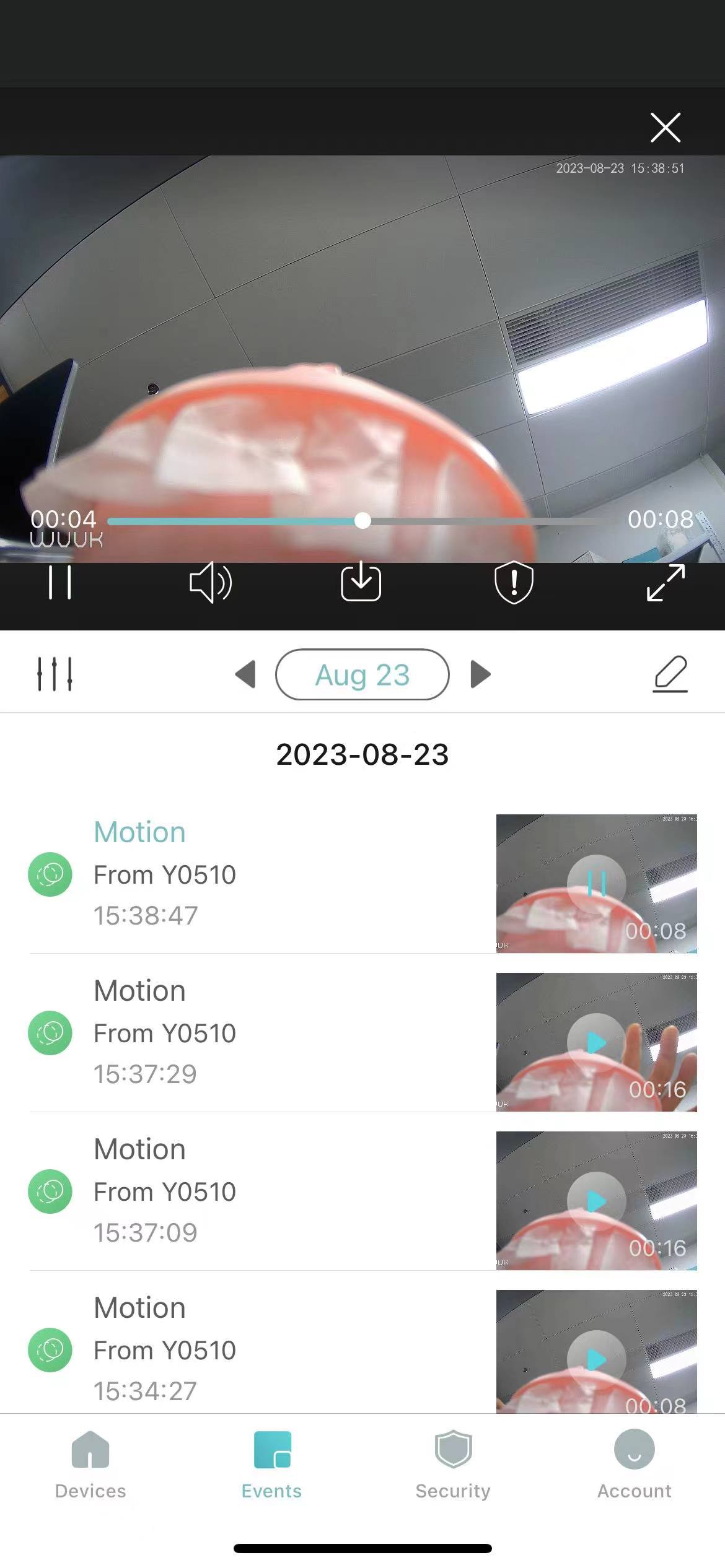Edit the events list
This screenshot has width=725, height=1568.
tap(670, 674)
